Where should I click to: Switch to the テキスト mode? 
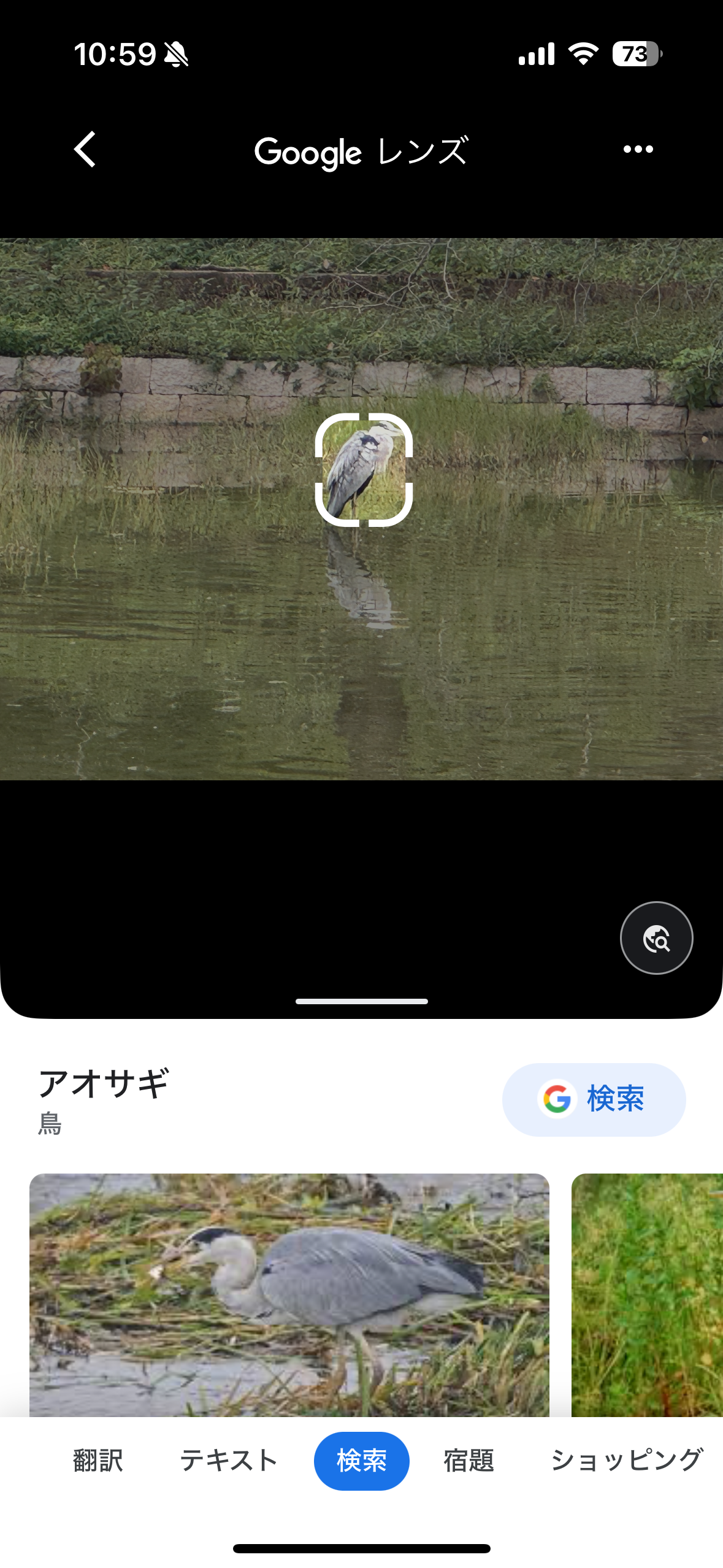(x=229, y=1461)
